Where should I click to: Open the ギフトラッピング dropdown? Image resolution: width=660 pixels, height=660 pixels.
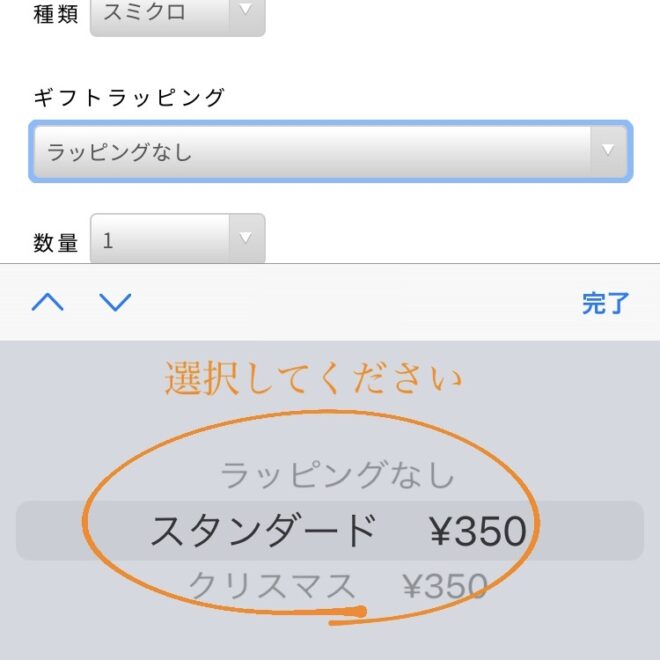(330, 152)
